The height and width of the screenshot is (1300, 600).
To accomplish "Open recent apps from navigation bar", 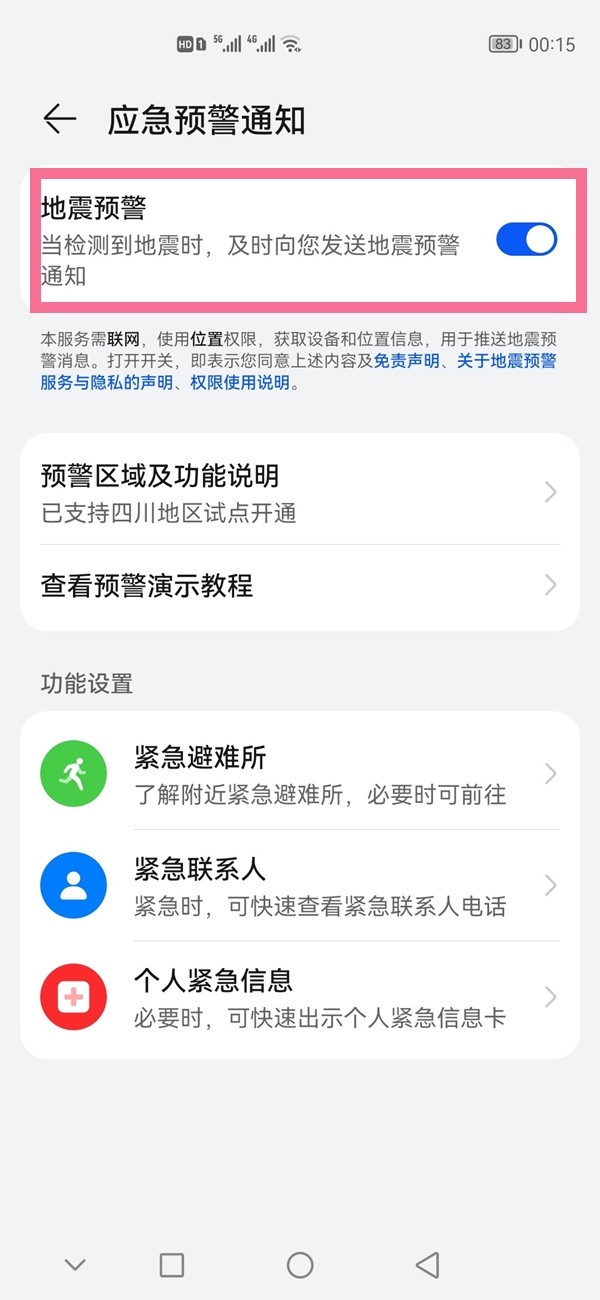I will point(172,1265).
